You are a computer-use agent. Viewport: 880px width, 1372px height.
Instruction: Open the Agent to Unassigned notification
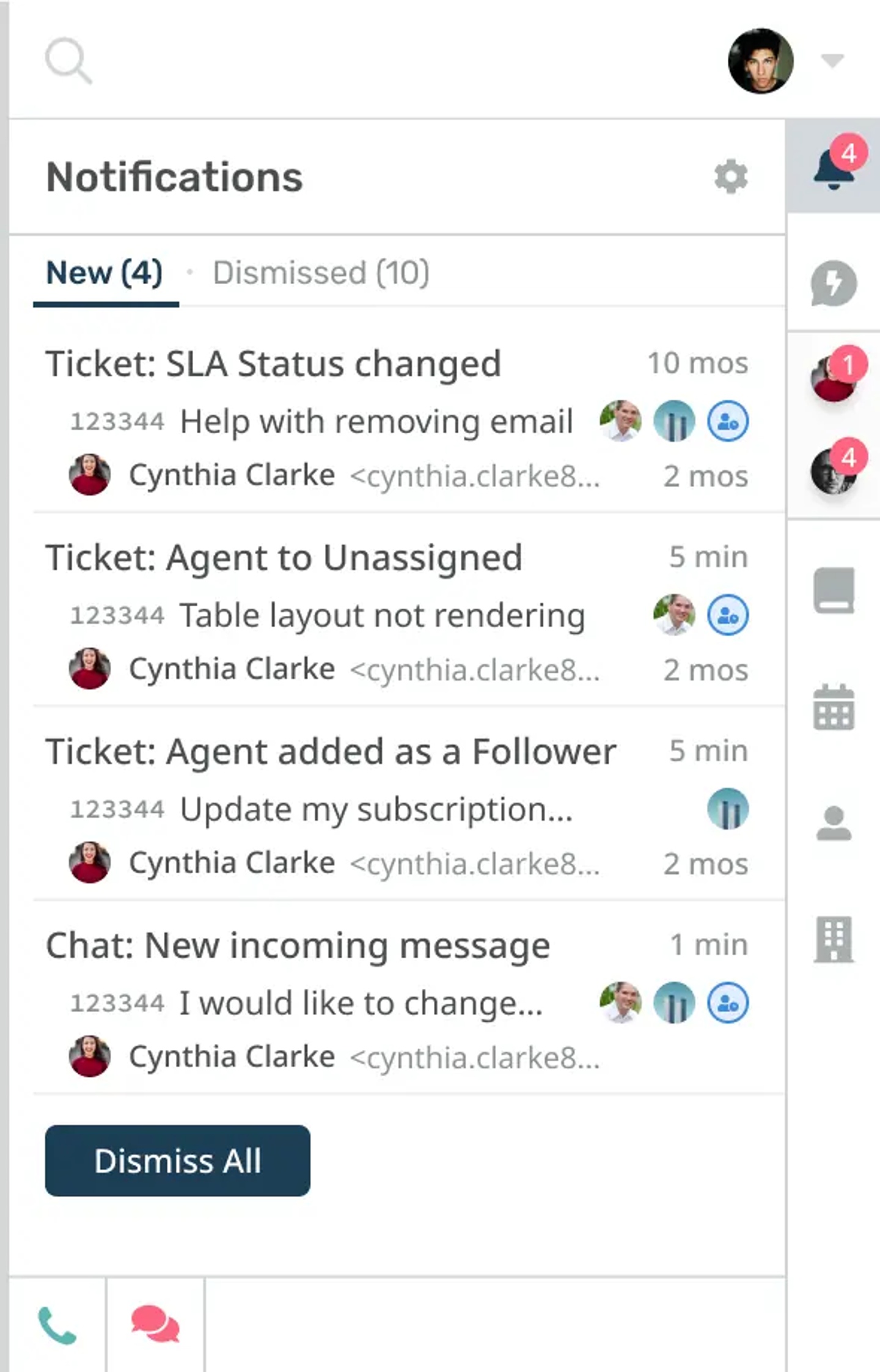pyautogui.click(x=284, y=558)
